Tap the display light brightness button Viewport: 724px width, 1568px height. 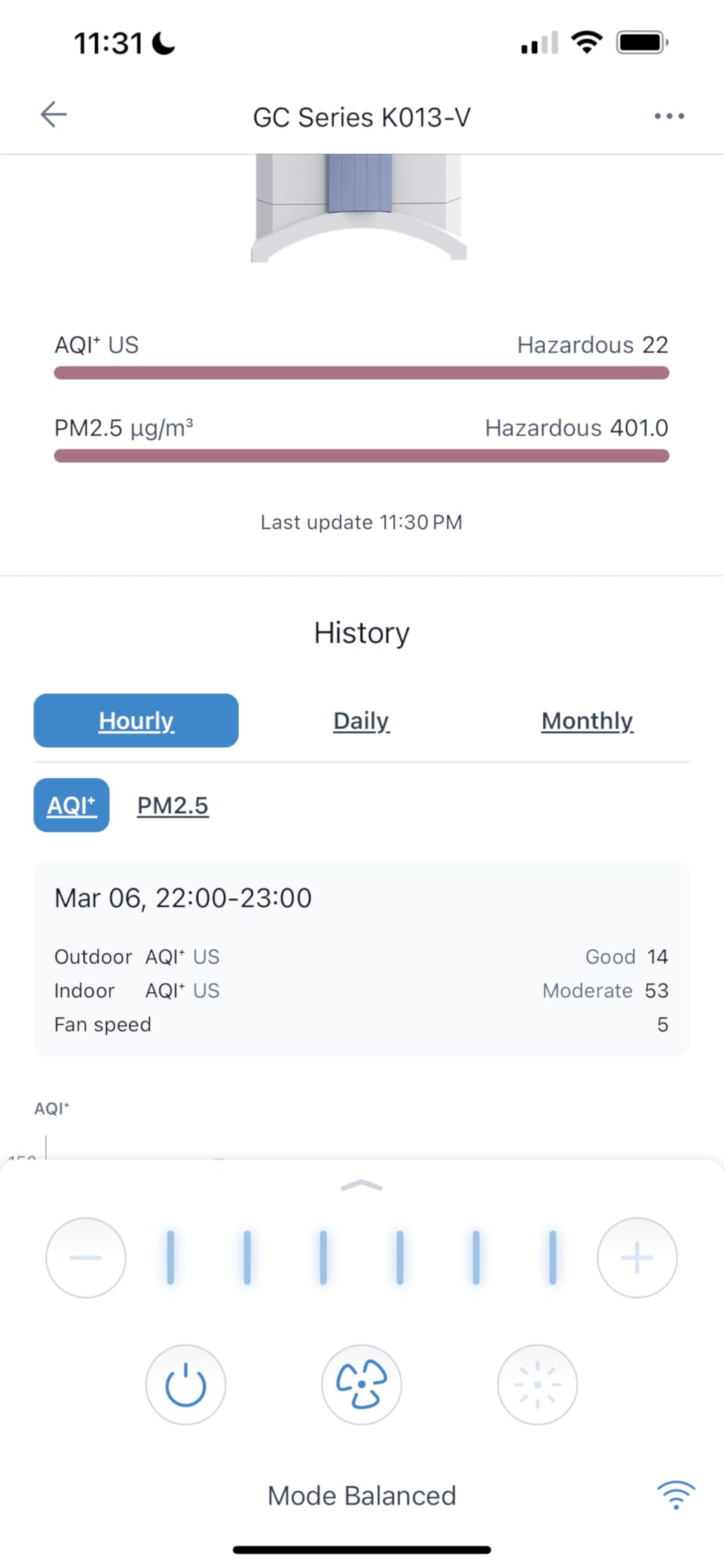(x=537, y=1385)
